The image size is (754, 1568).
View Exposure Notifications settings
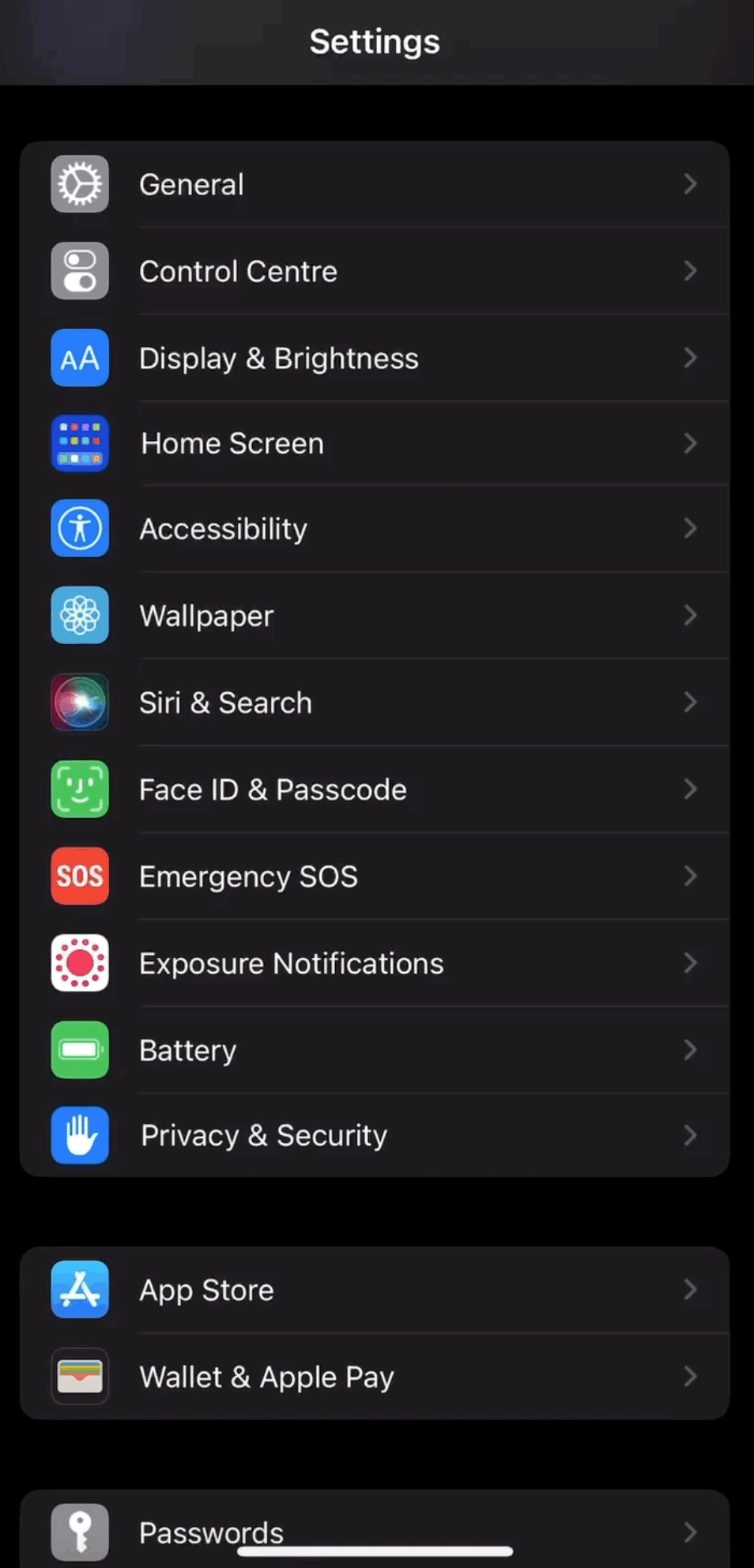[374, 963]
